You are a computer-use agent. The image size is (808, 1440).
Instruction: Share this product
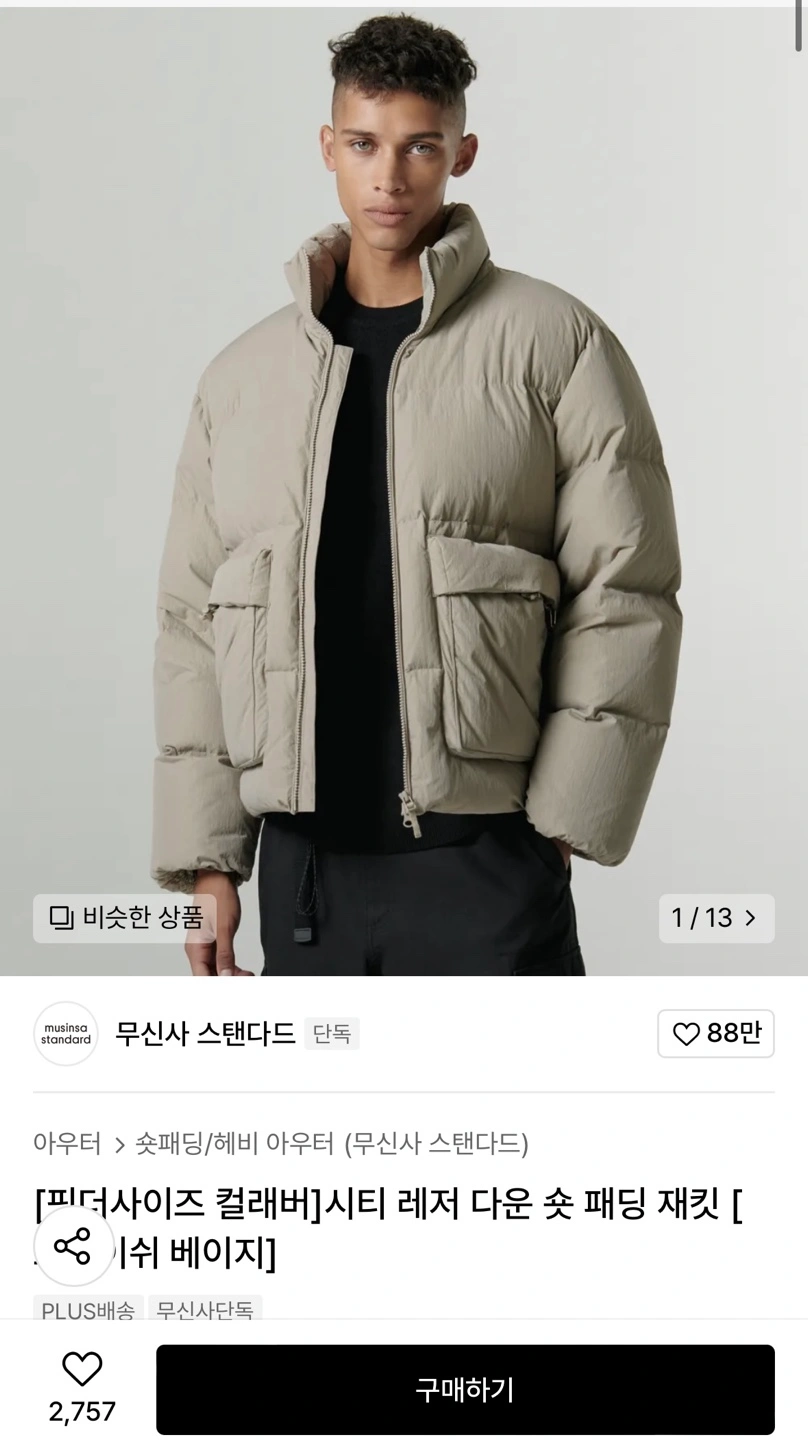click(73, 1245)
